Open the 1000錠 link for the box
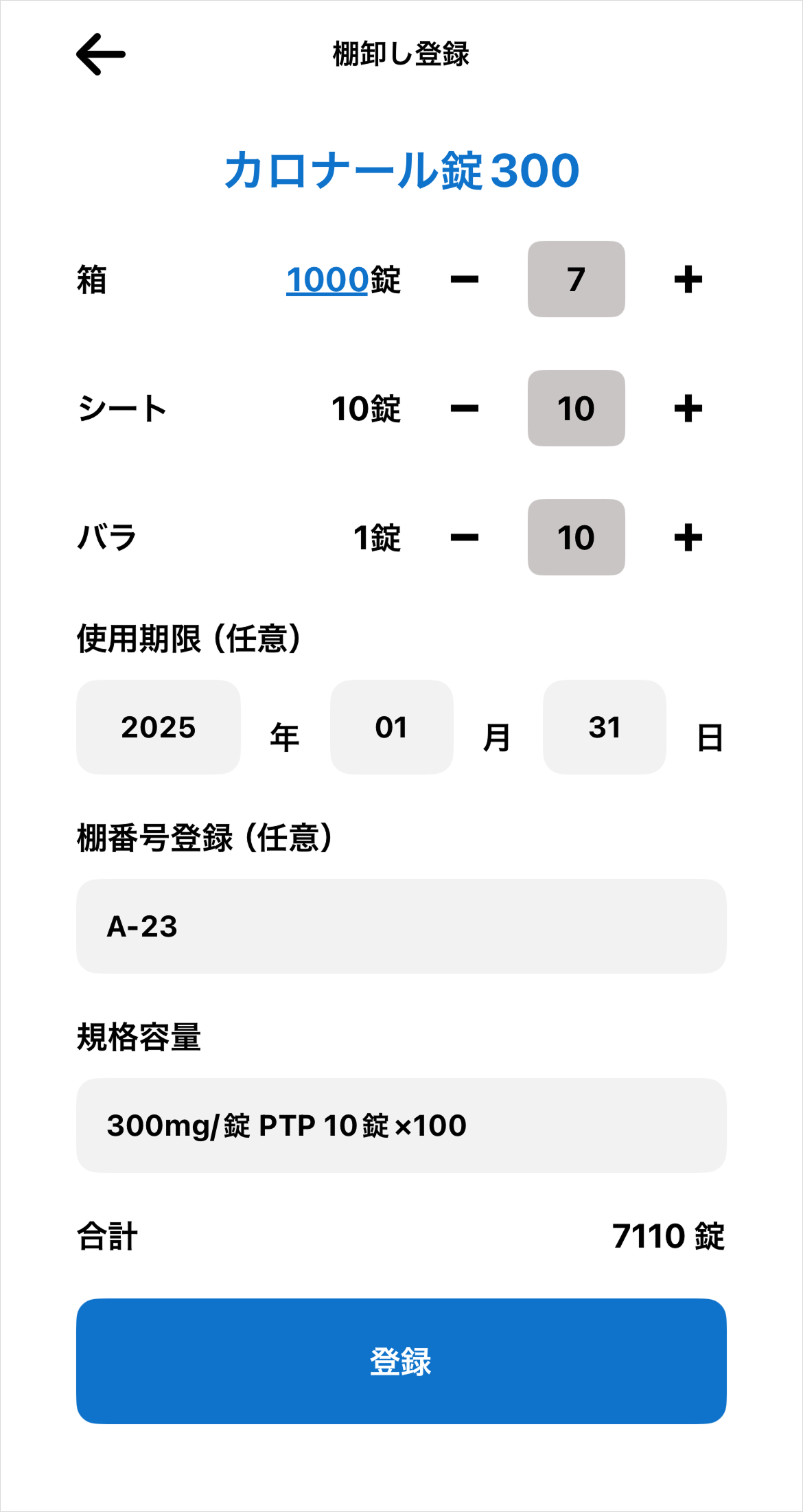The image size is (803, 1512). [x=325, y=279]
